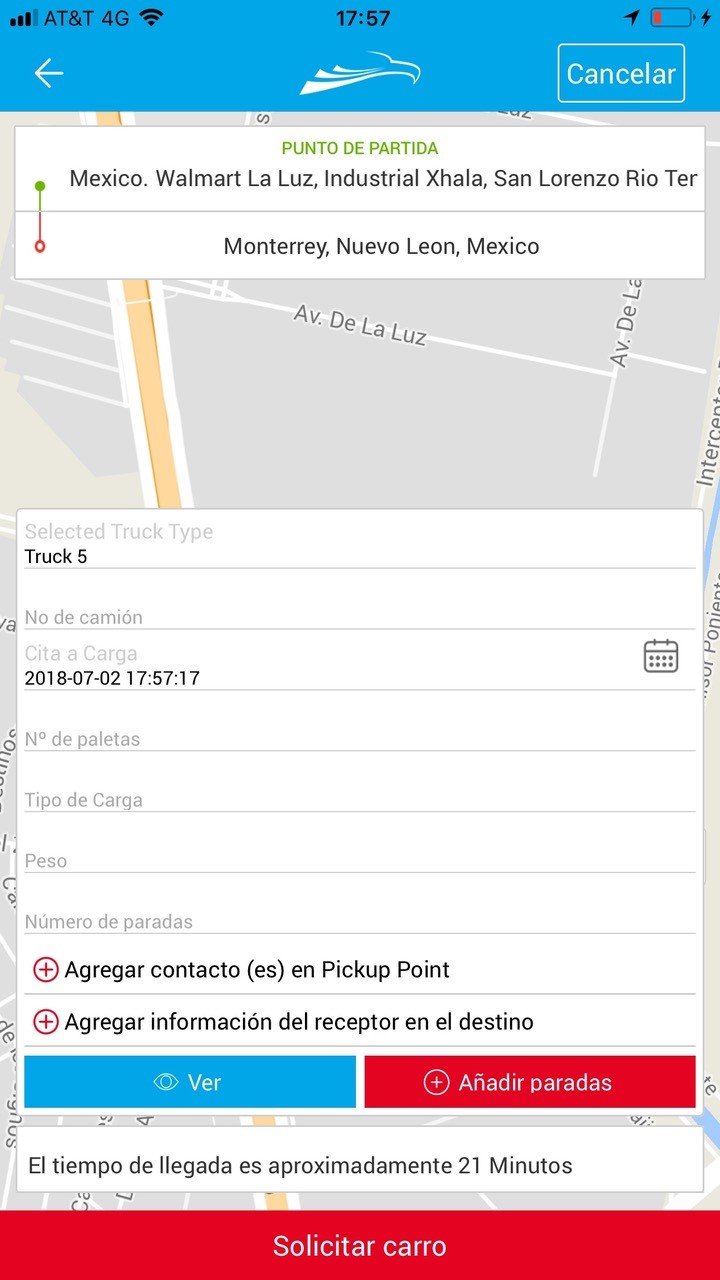Tap the blue Ver button

pyautogui.click(x=190, y=1082)
